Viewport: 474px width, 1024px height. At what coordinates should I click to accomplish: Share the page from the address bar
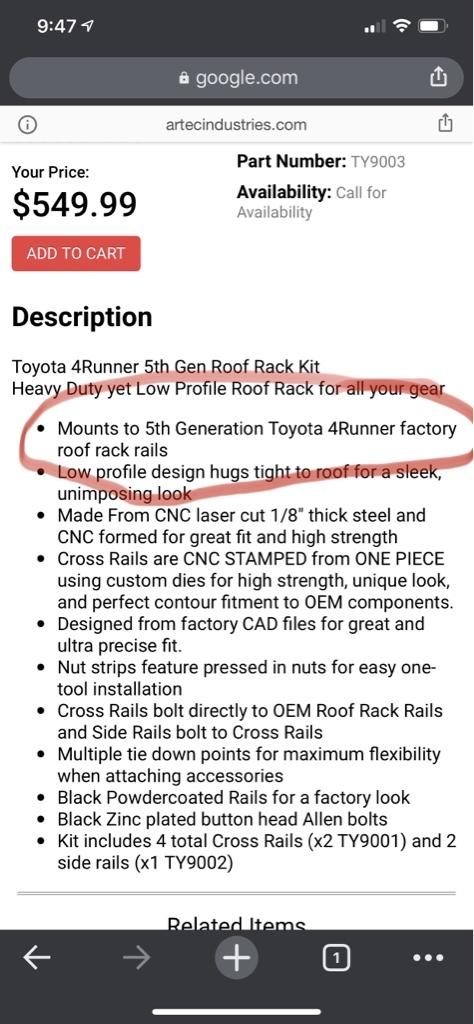pos(439,78)
